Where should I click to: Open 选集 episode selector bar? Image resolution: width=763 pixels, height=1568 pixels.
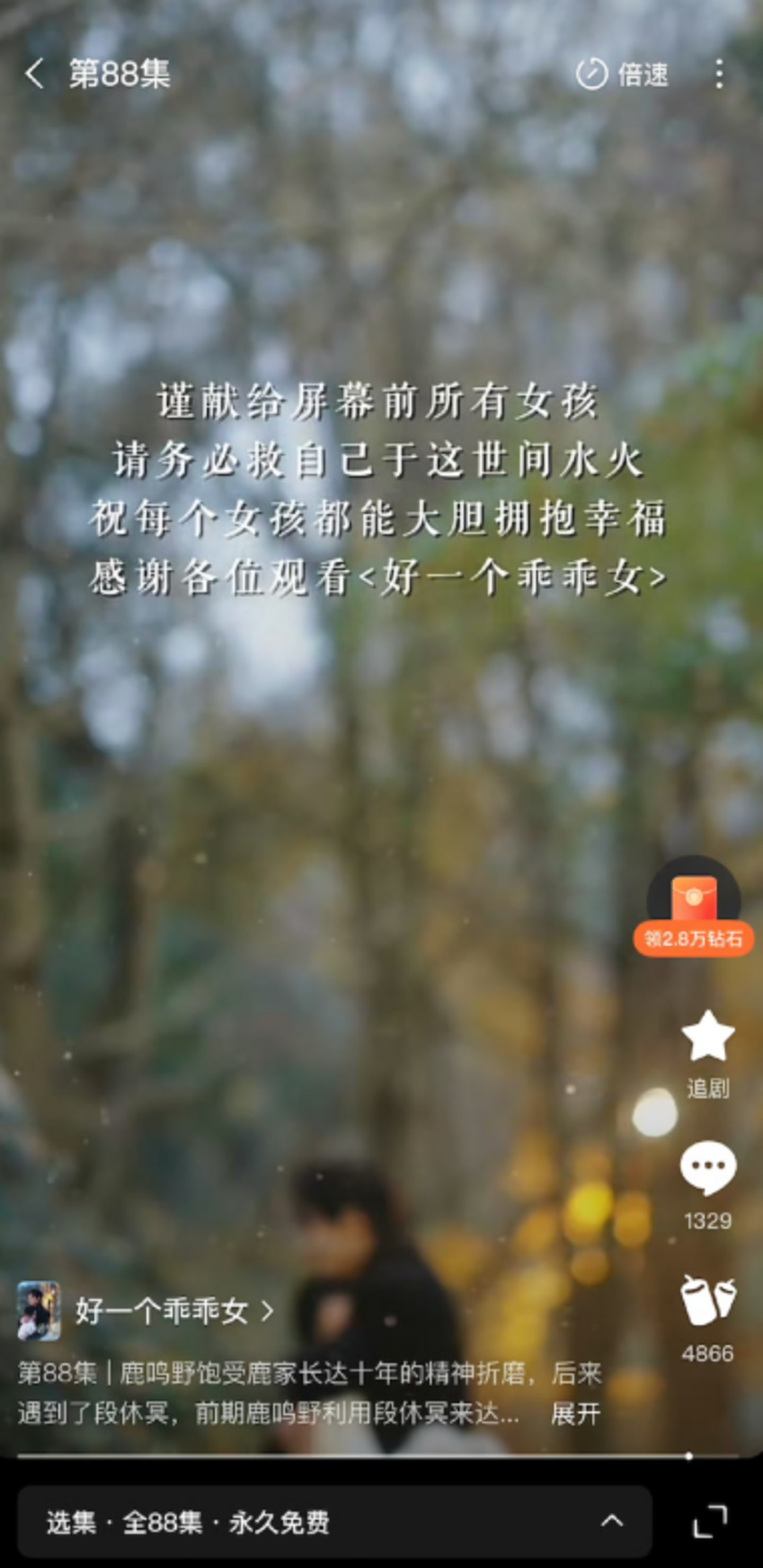pyautogui.click(x=334, y=1521)
